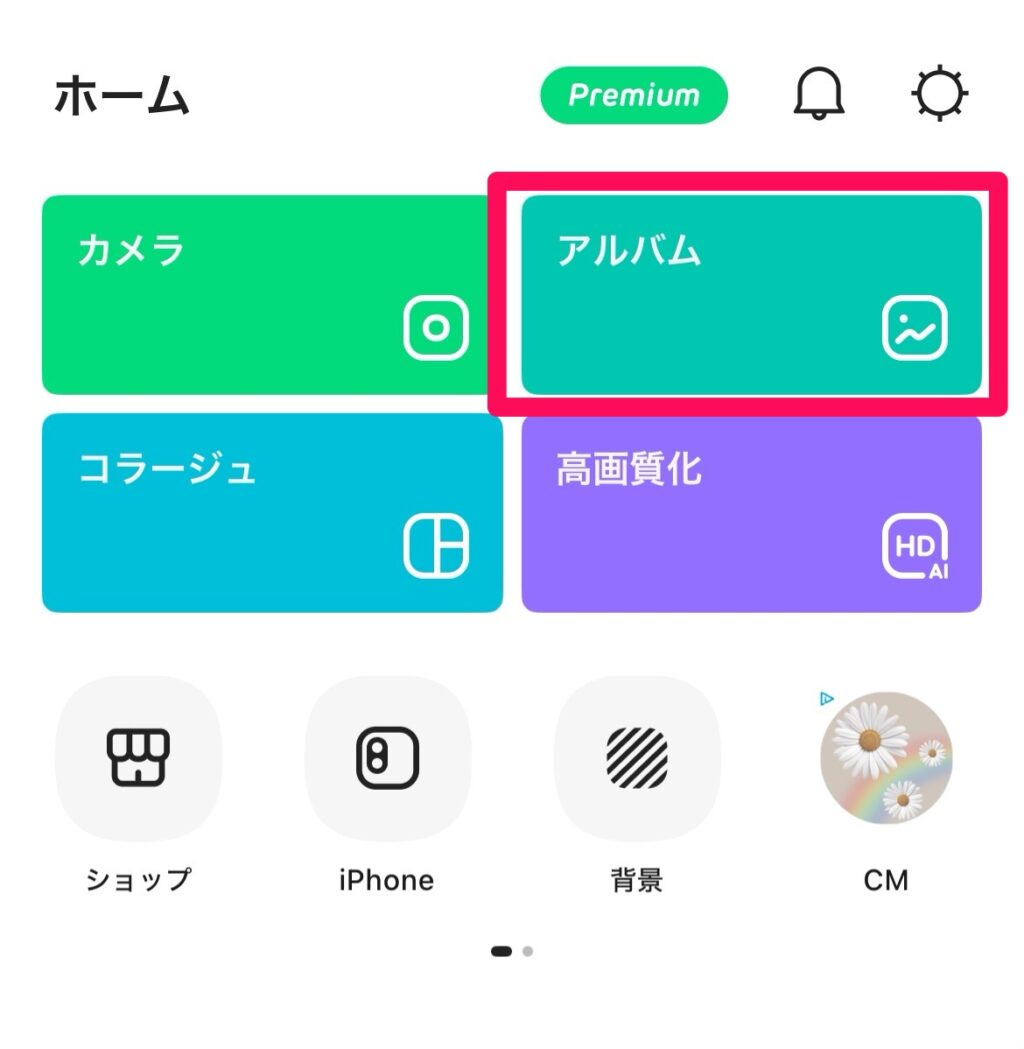The width and height of the screenshot is (1024, 1049).
Task: Open the アルバム tile
Action: 751,295
